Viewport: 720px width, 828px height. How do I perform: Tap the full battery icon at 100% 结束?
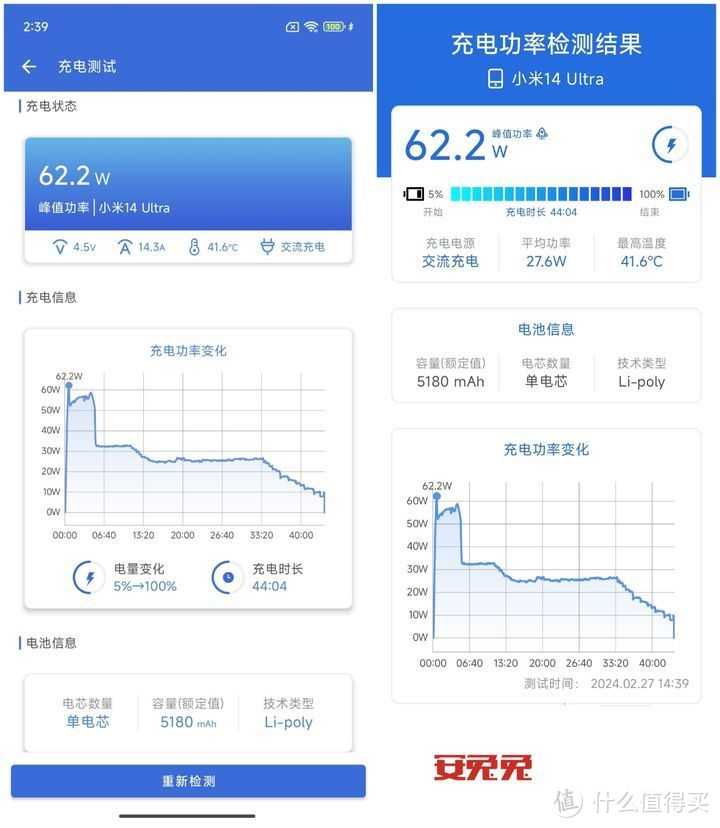679,193
